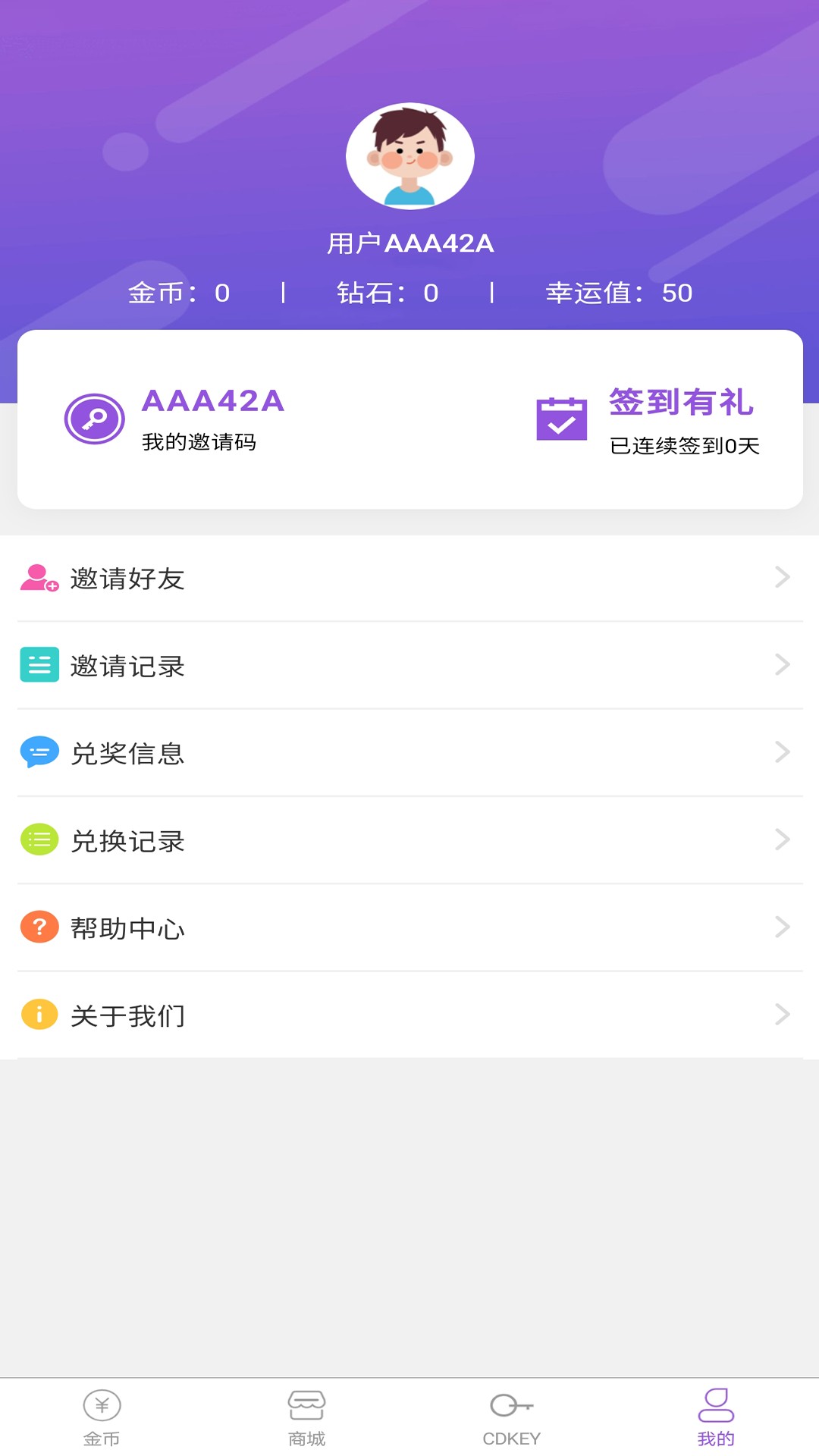The height and width of the screenshot is (1456, 819).
Task: Expand the 兑奖信息 row chevron
Action: pos(784,752)
